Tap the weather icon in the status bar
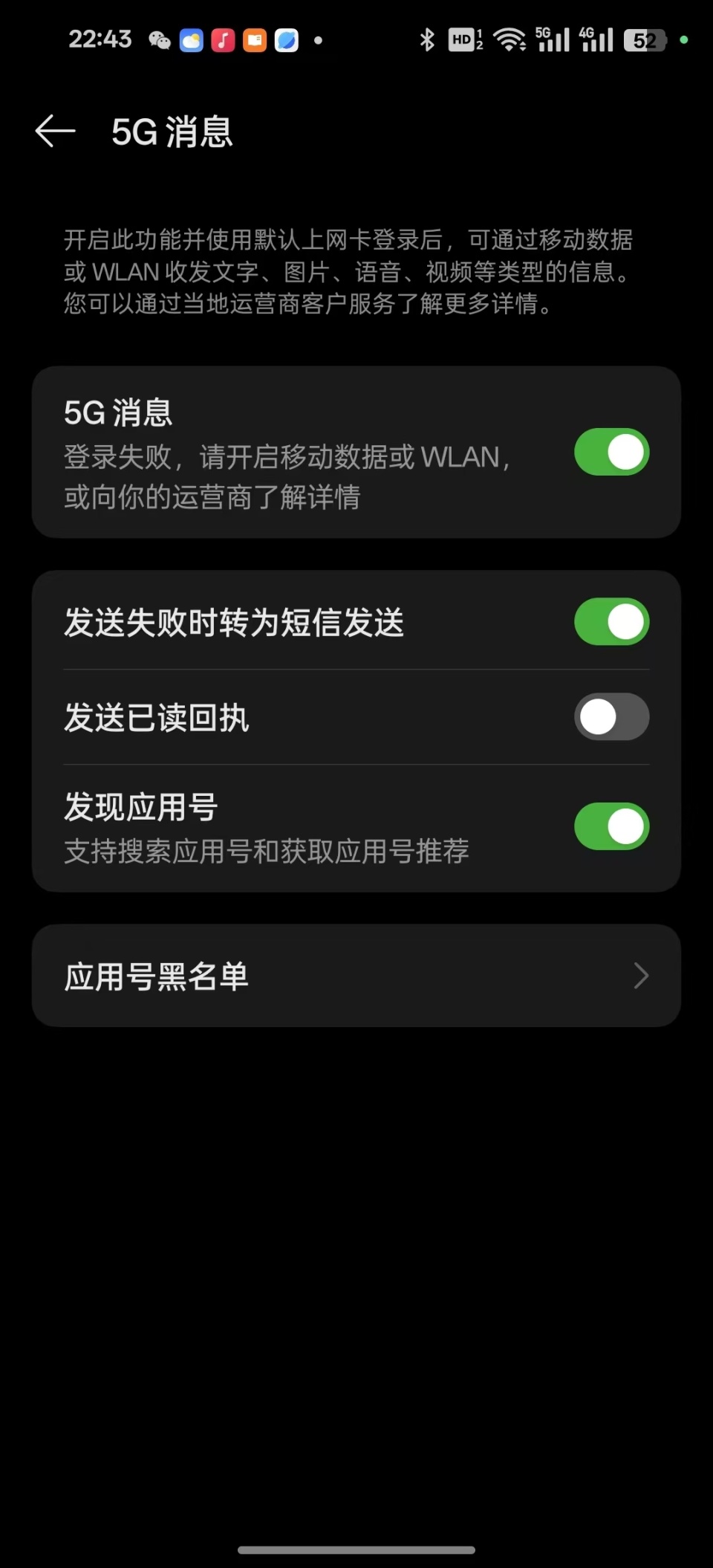Viewport: 713px width, 1568px height. point(192,39)
